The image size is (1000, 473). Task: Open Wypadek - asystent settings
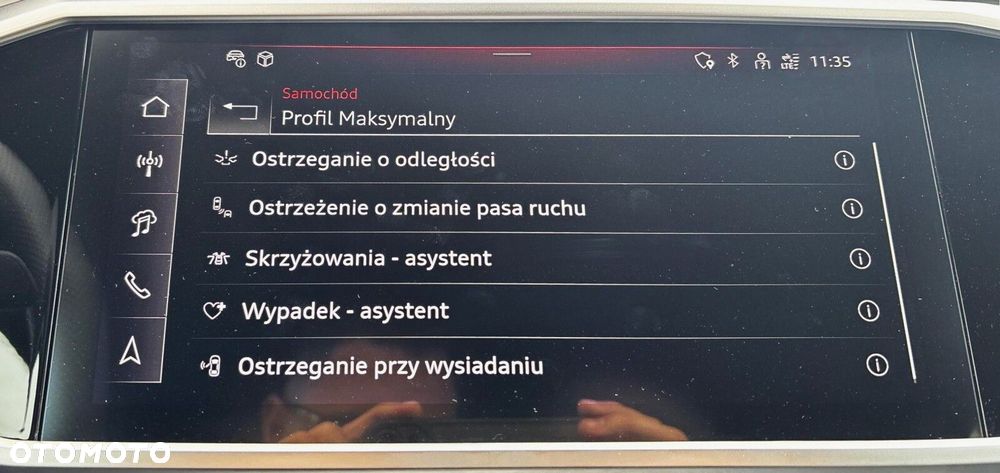click(x=345, y=311)
